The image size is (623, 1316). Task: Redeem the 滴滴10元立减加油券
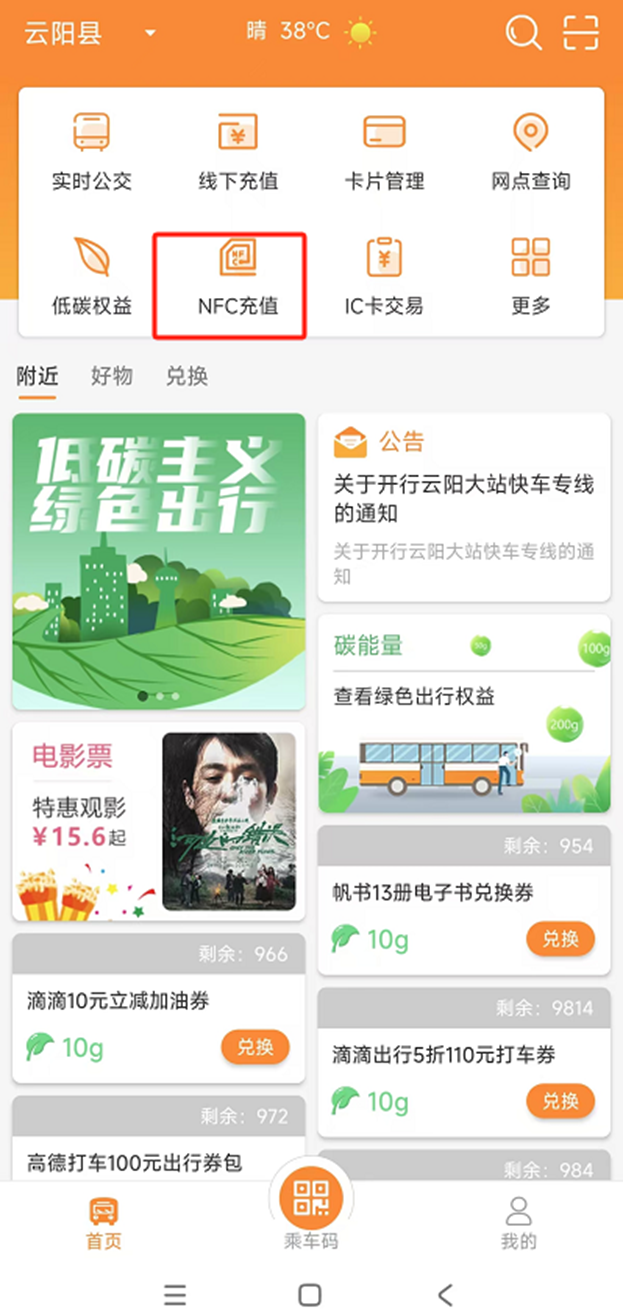click(x=254, y=1047)
